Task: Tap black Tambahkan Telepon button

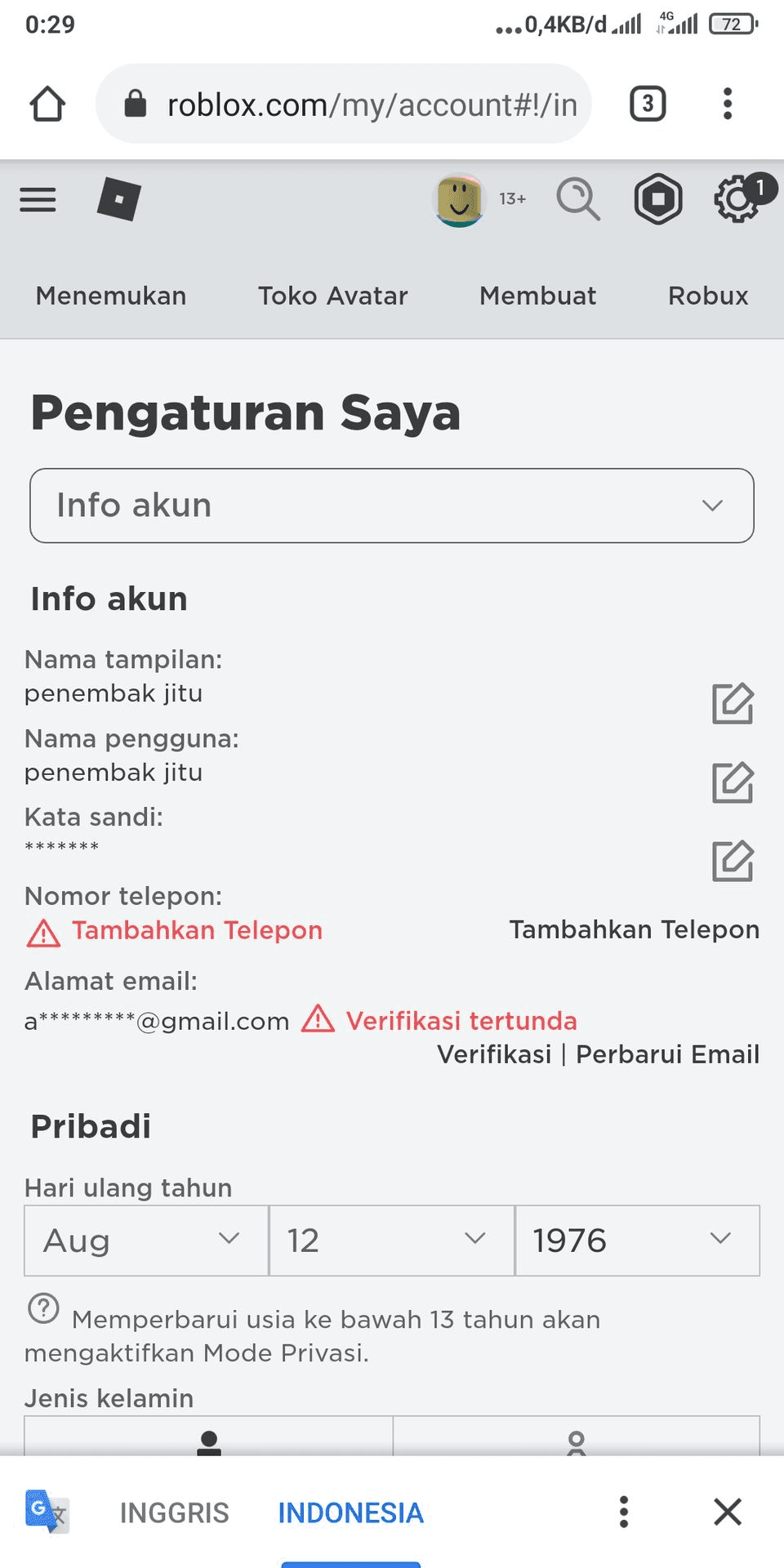Action: coord(635,929)
